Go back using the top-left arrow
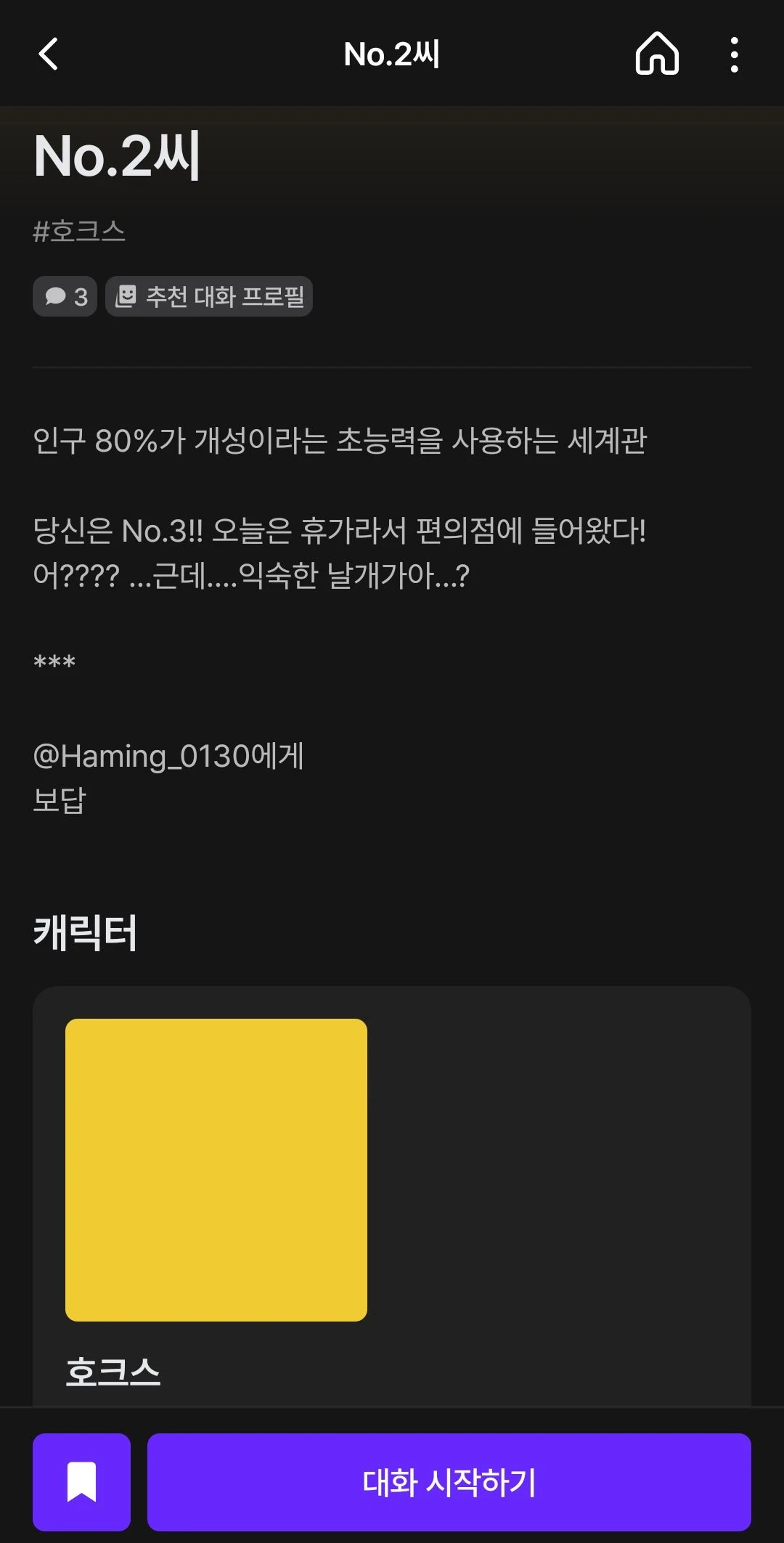Image resolution: width=784 pixels, height=1543 pixels. coord(49,54)
